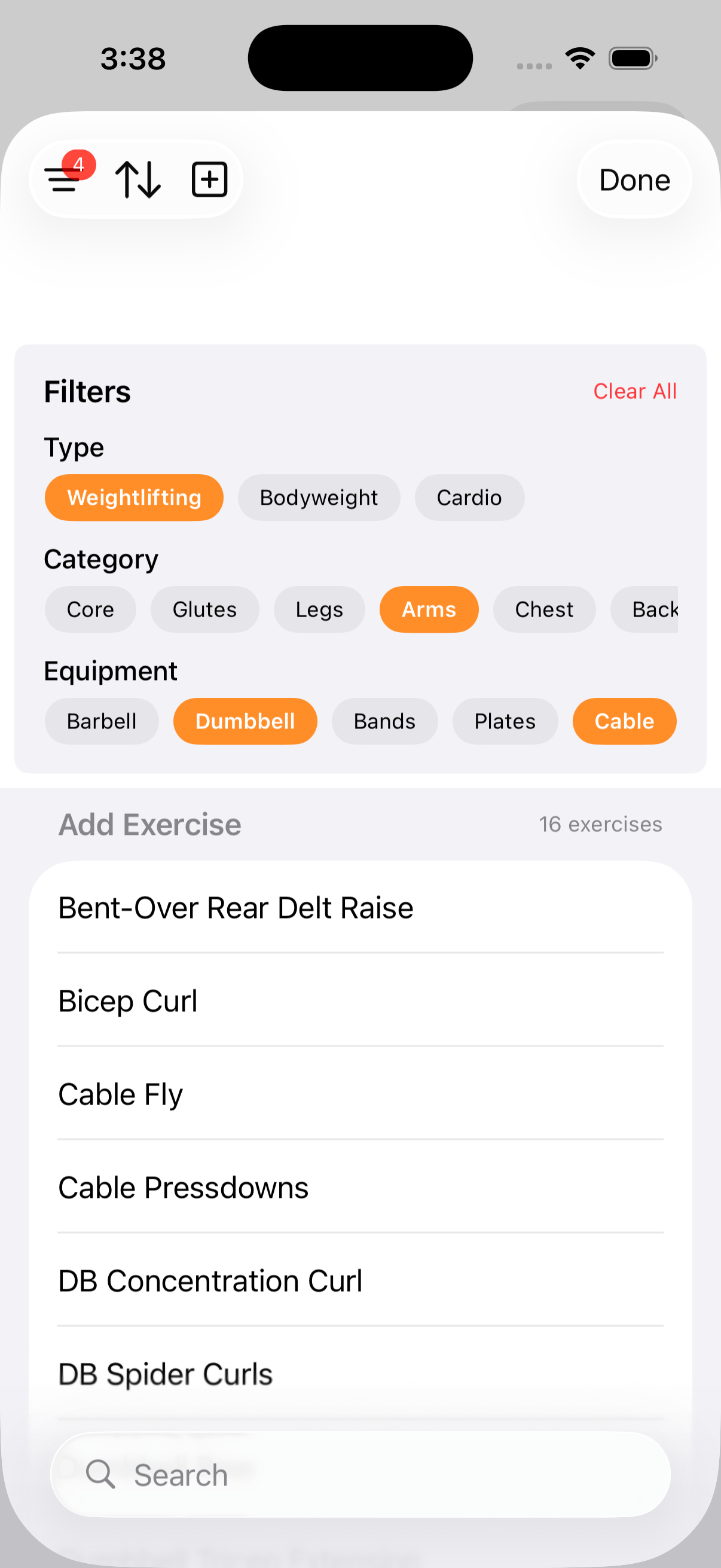Remove the Cable equipment filter
The image size is (721, 1568).
(624, 722)
